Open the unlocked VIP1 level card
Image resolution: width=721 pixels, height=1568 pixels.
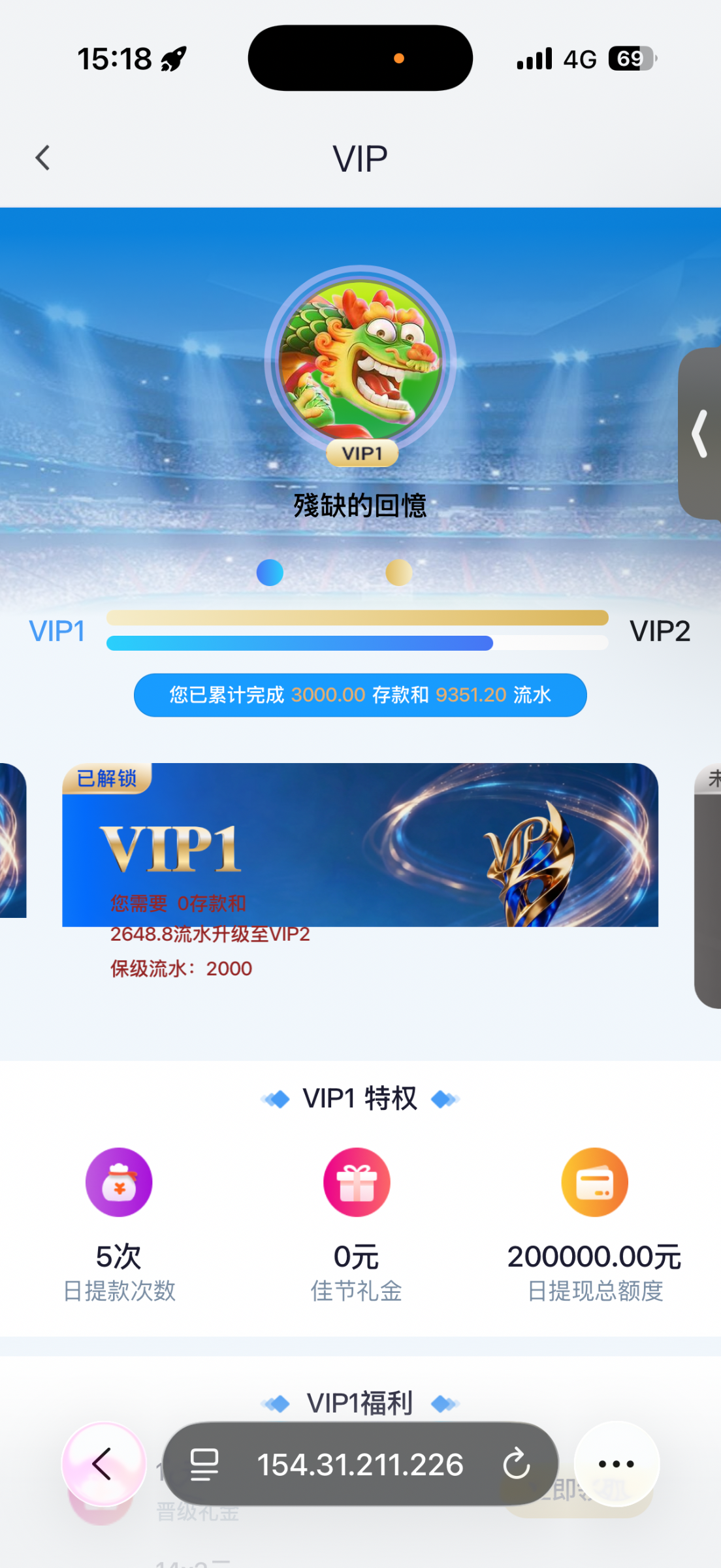point(360,844)
